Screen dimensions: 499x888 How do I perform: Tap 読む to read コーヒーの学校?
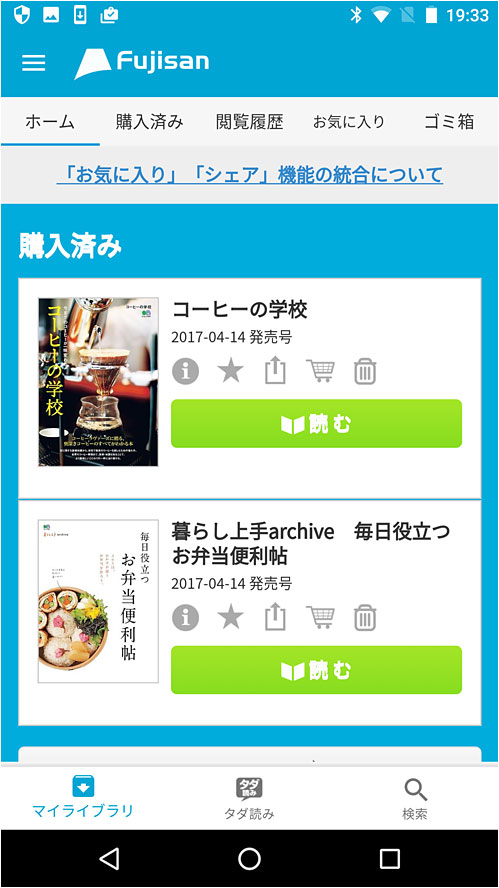(x=316, y=424)
